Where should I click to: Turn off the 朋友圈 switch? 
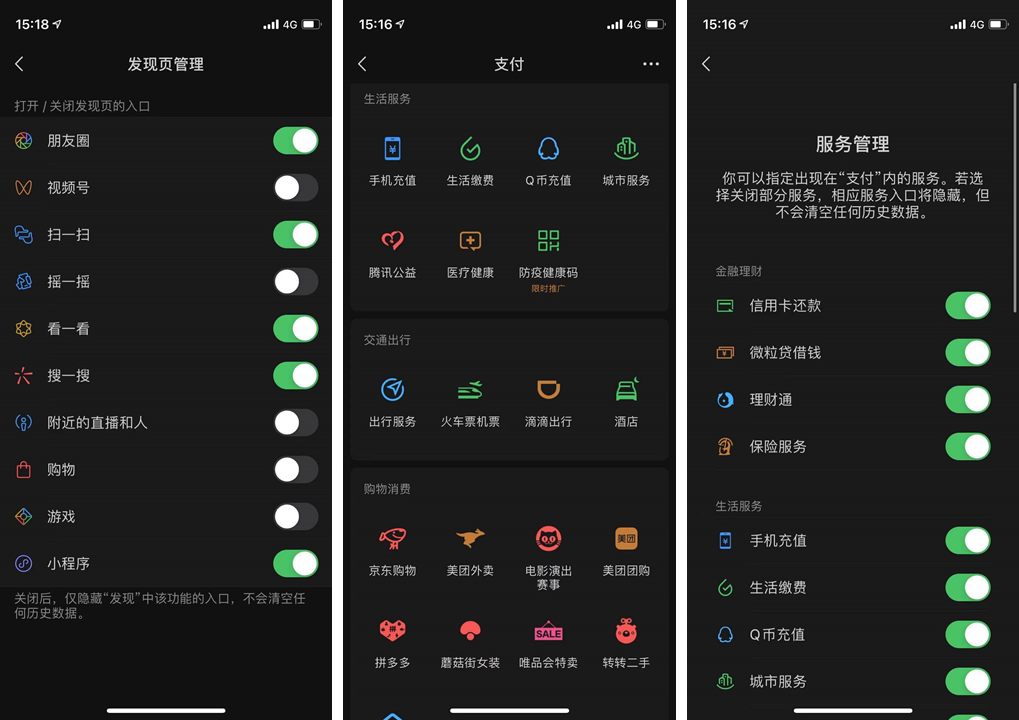[295, 141]
